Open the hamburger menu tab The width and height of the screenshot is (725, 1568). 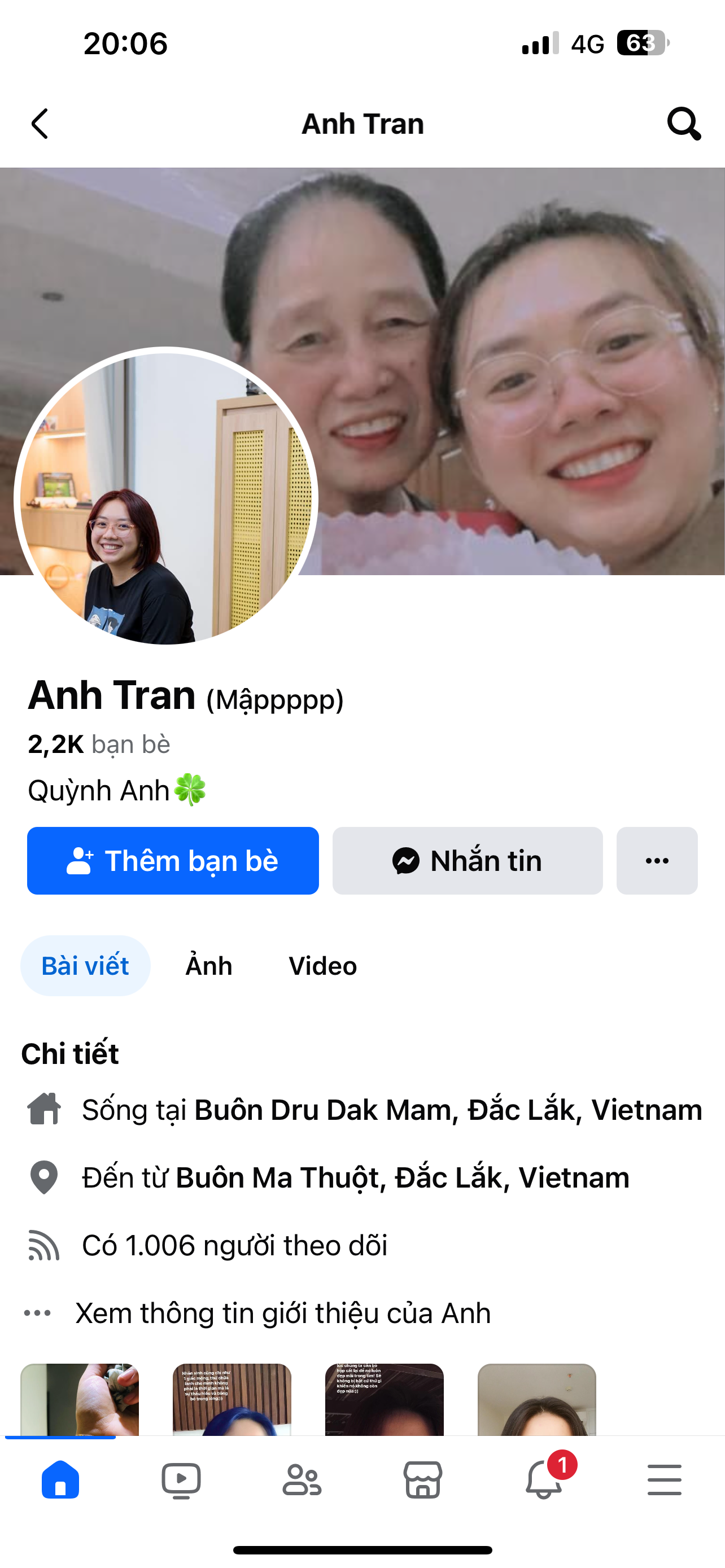tap(664, 1480)
